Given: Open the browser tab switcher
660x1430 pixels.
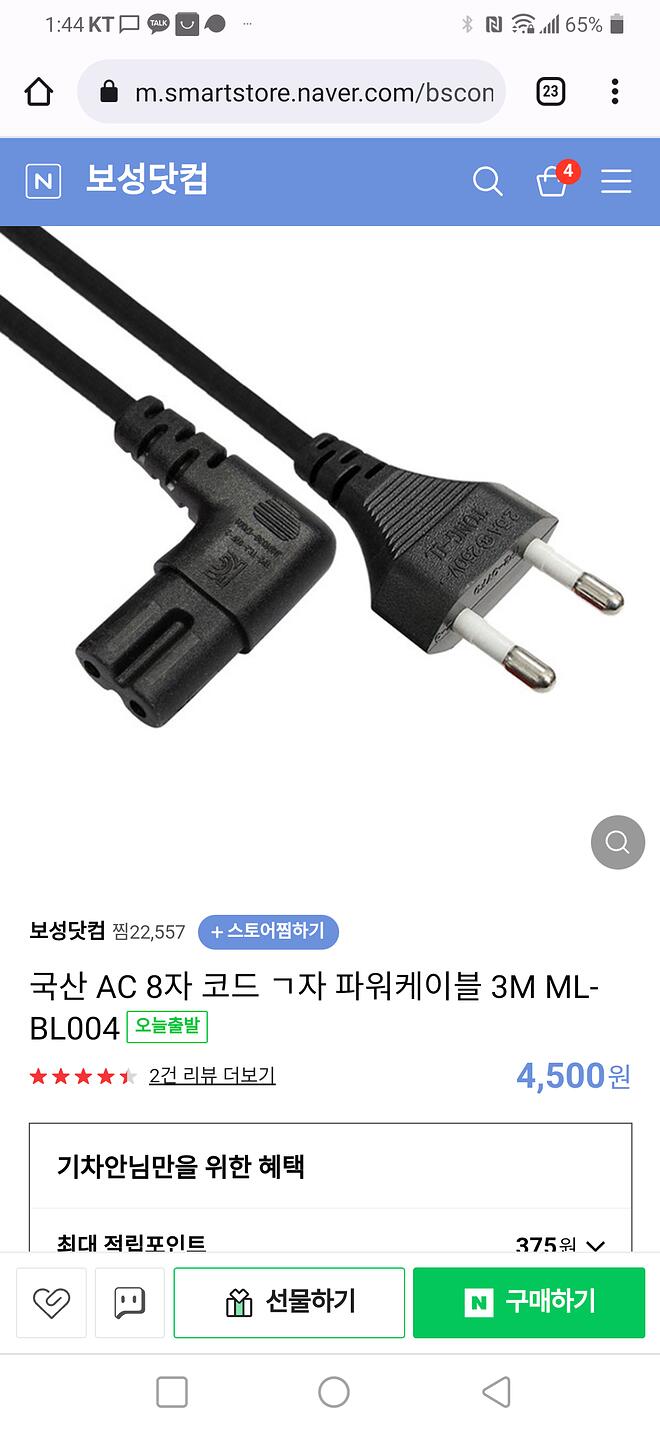Looking at the screenshot, I should pos(550,93).
